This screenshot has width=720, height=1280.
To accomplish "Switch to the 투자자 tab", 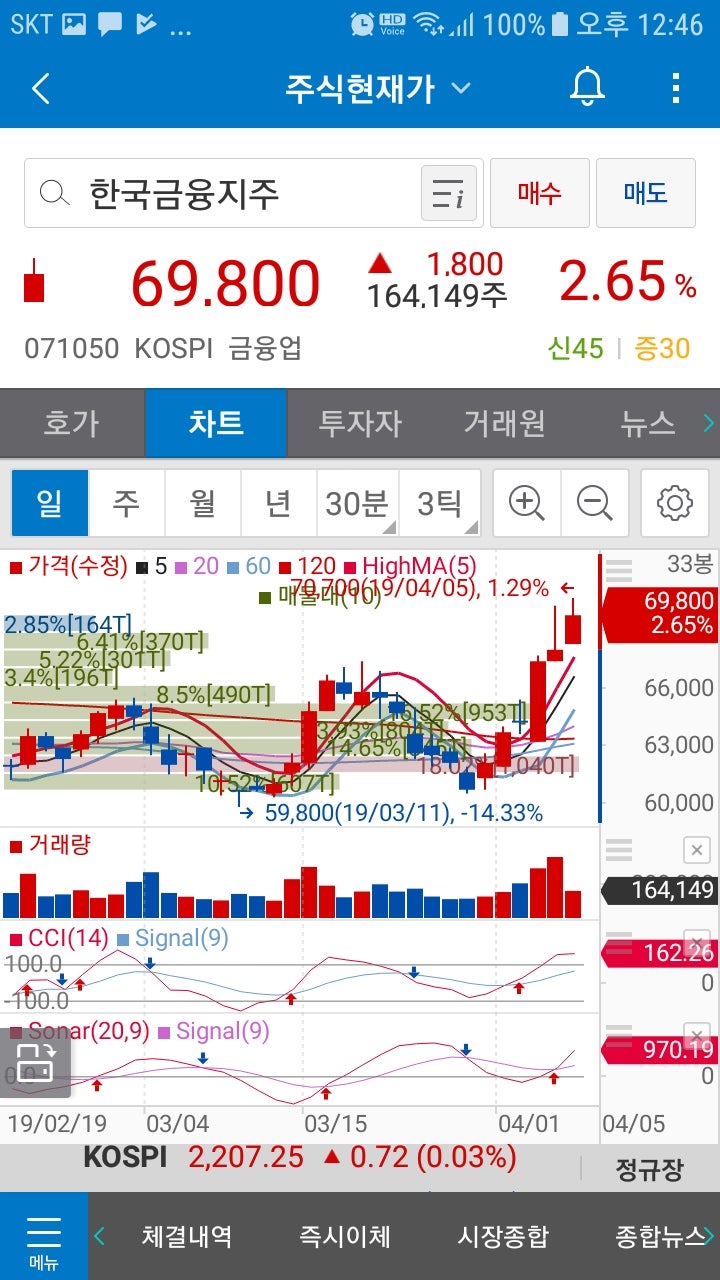I will tap(360, 423).
